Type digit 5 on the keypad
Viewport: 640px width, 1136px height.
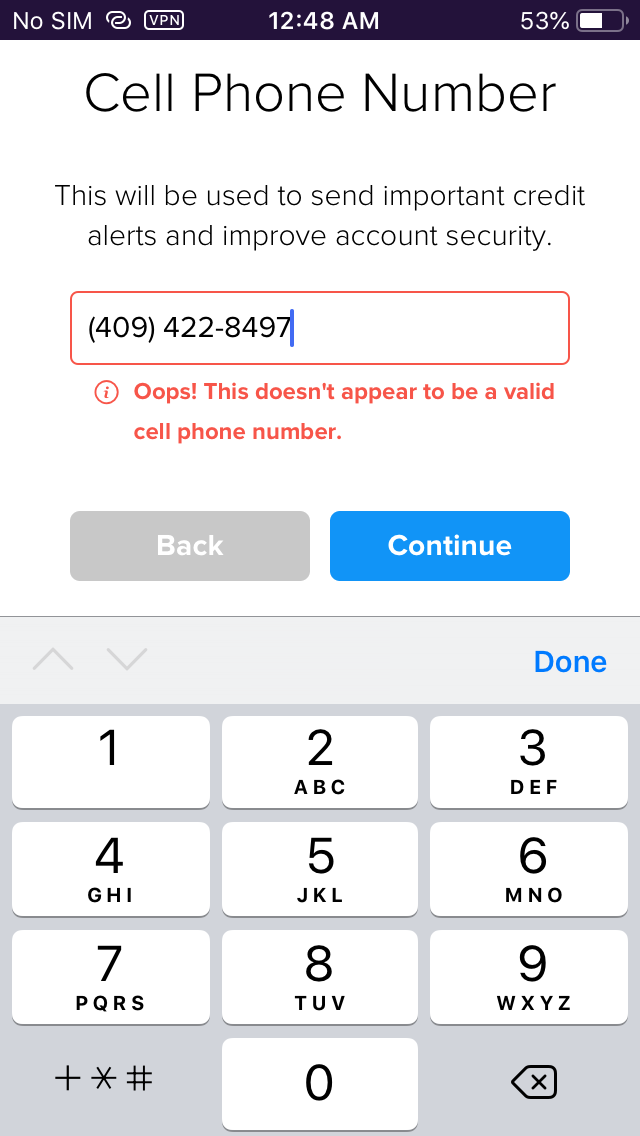[319, 868]
